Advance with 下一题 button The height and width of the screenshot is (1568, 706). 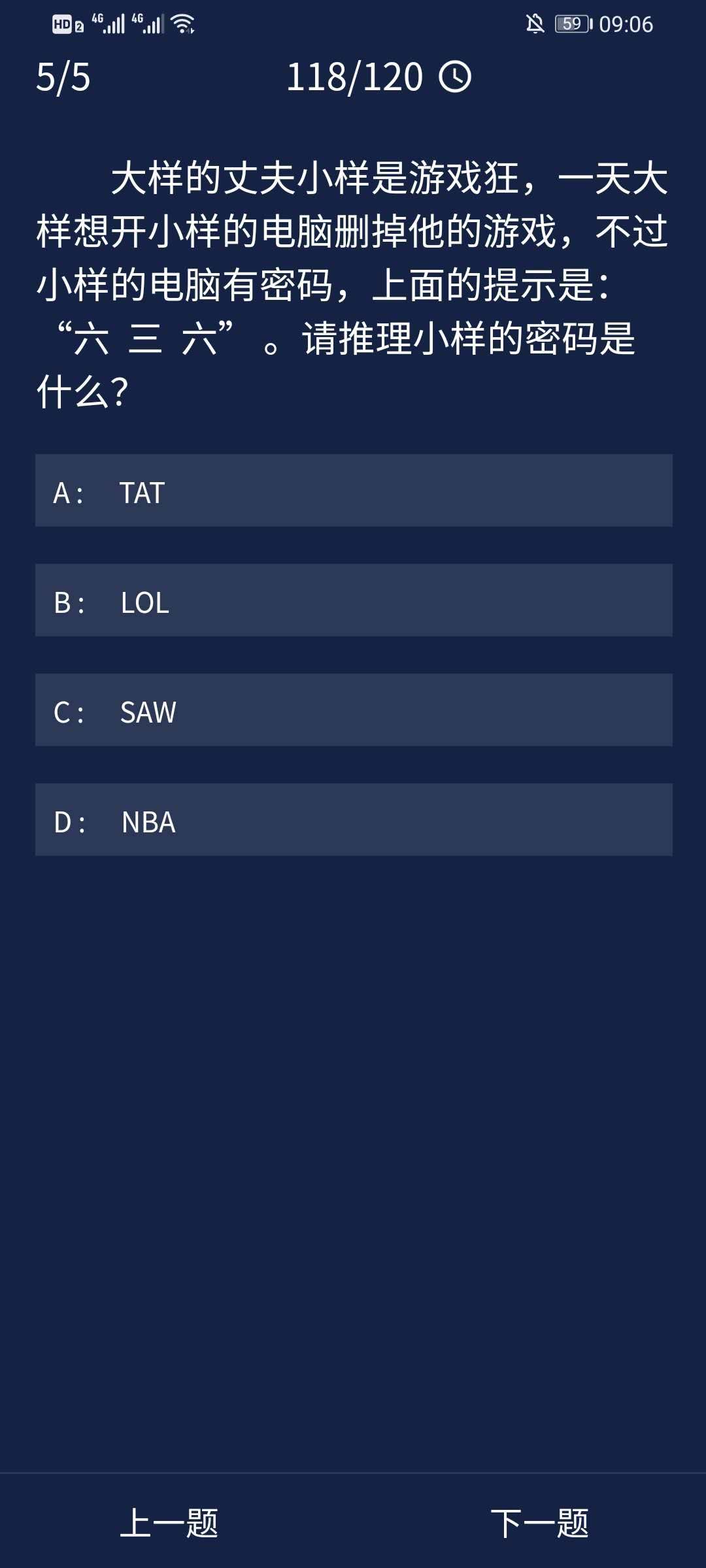point(539,1523)
